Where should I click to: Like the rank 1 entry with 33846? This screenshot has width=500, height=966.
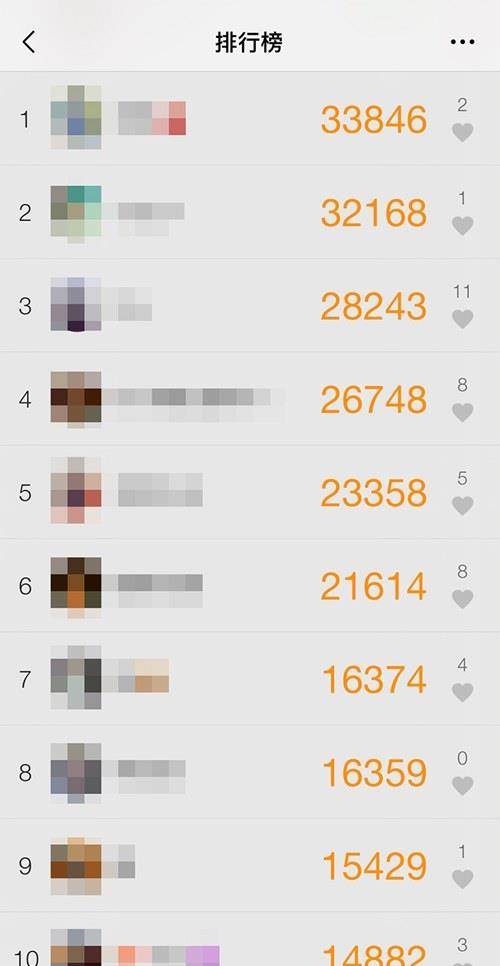tap(462, 132)
